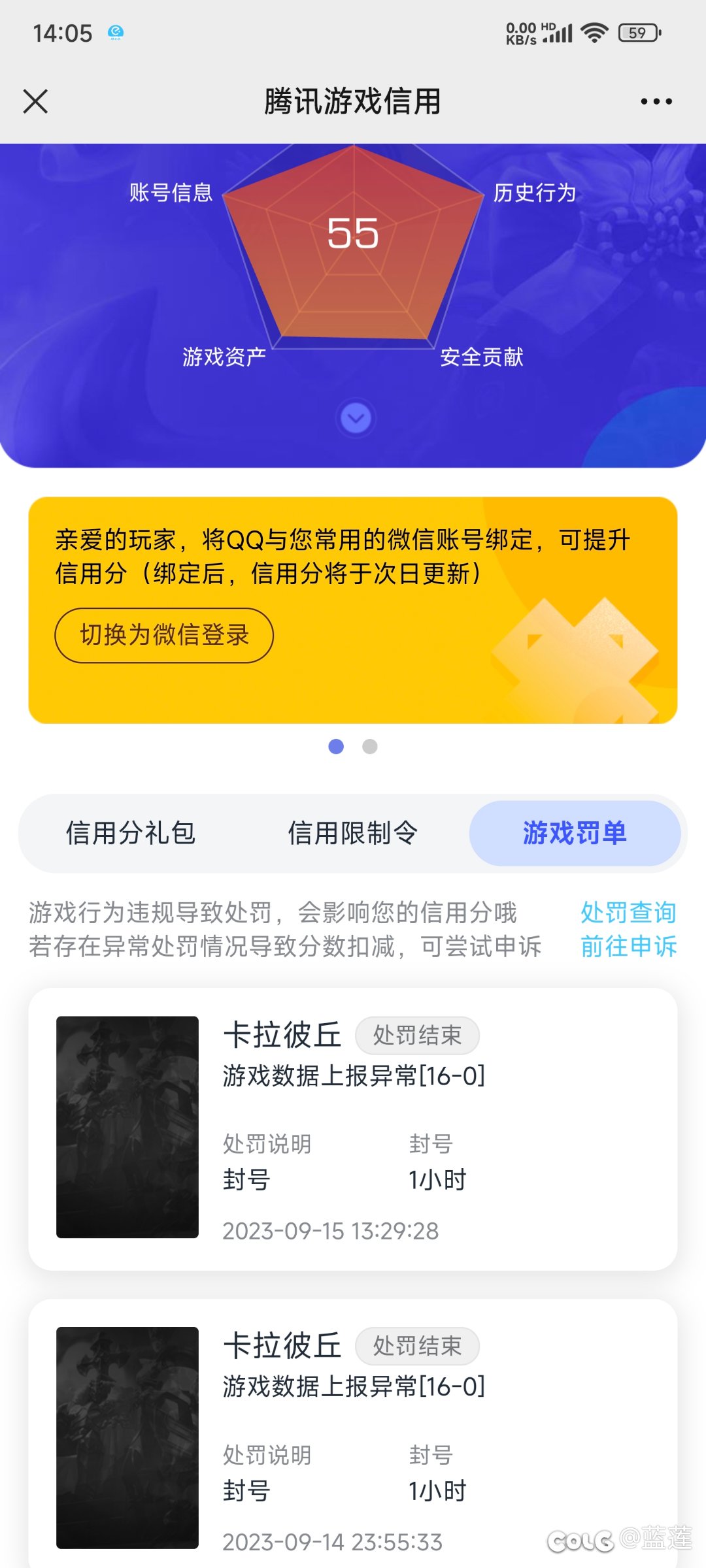
Task: Switch to the 信用限制令 tab
Action: pyautogui.click(x=353, y=833)
